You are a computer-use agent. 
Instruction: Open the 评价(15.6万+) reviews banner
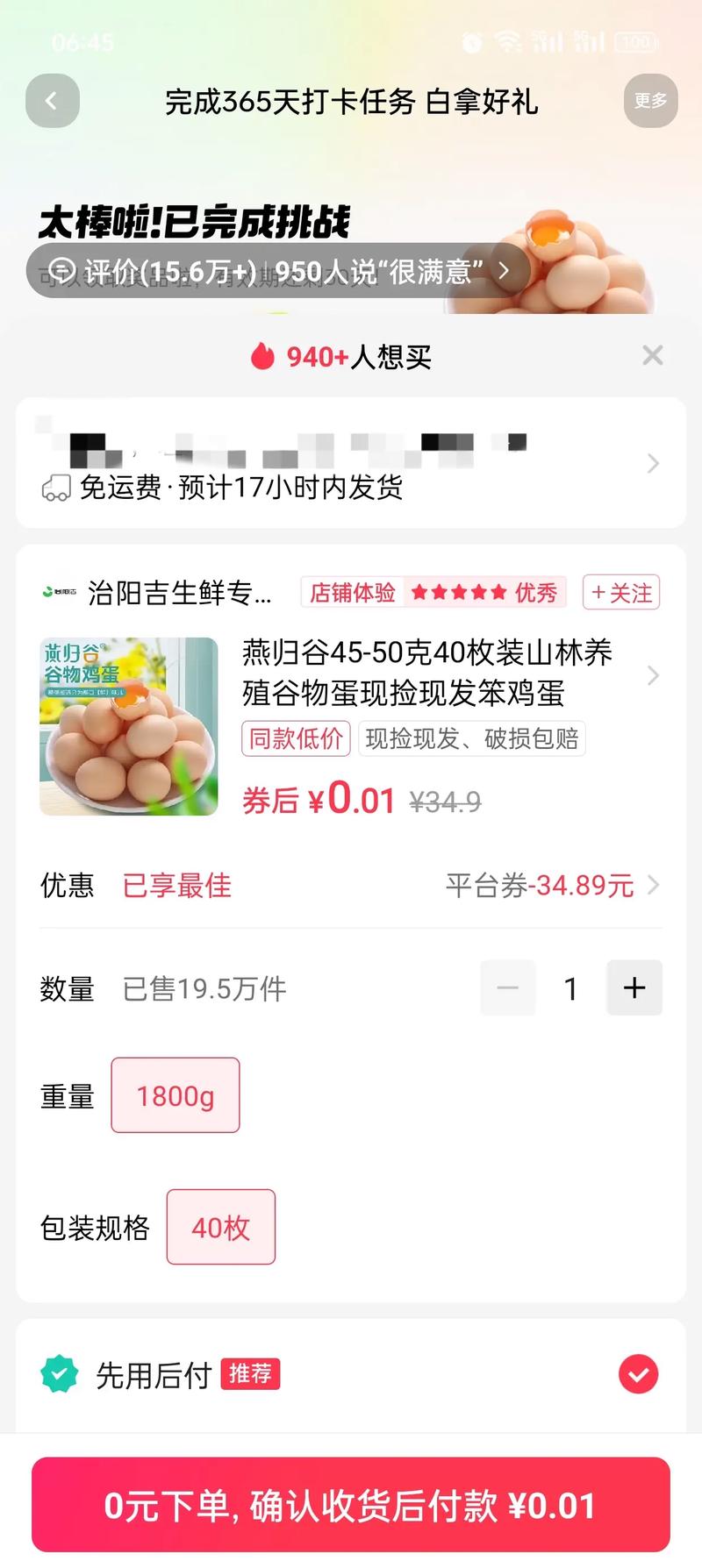(x=278, y=271)
